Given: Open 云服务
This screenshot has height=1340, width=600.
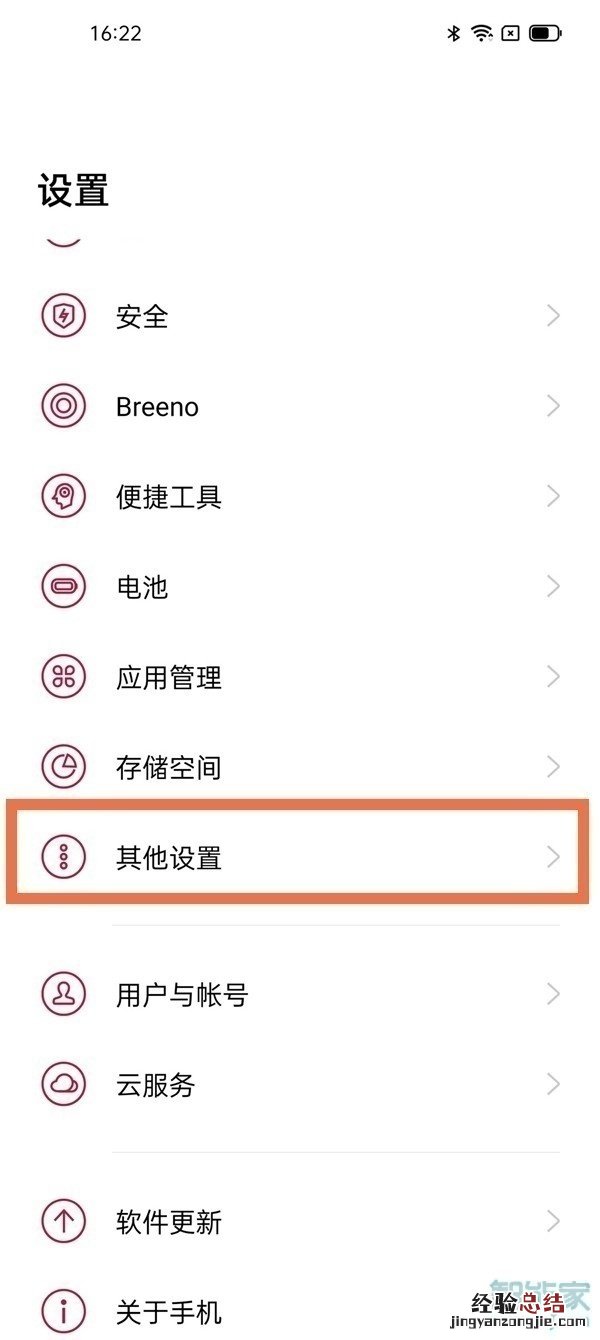Looking at the screenshot, I should (x=155, y=1085).
